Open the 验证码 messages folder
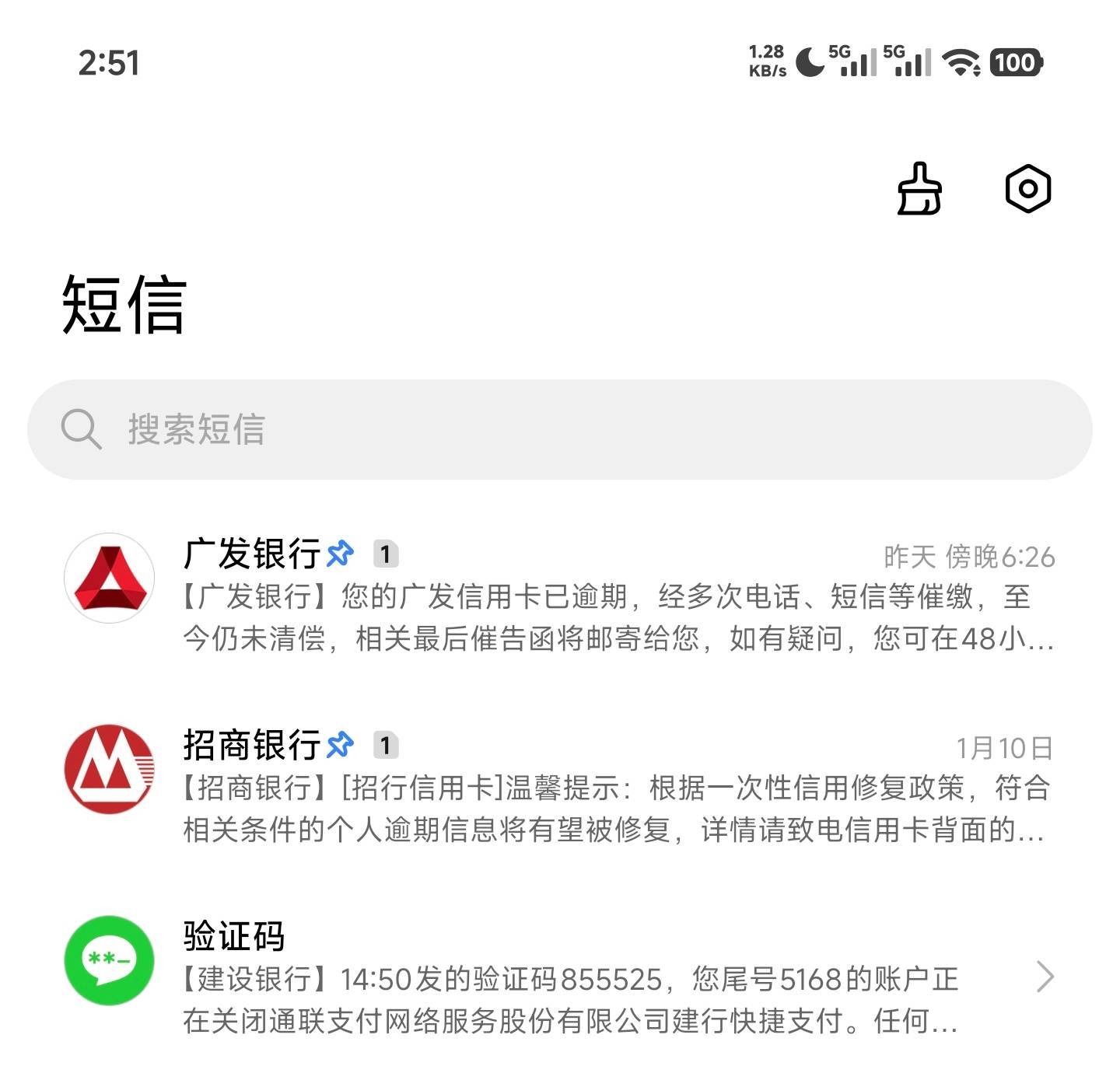The width and height of the screenshot is (1120, 1073). coord(560,977)
